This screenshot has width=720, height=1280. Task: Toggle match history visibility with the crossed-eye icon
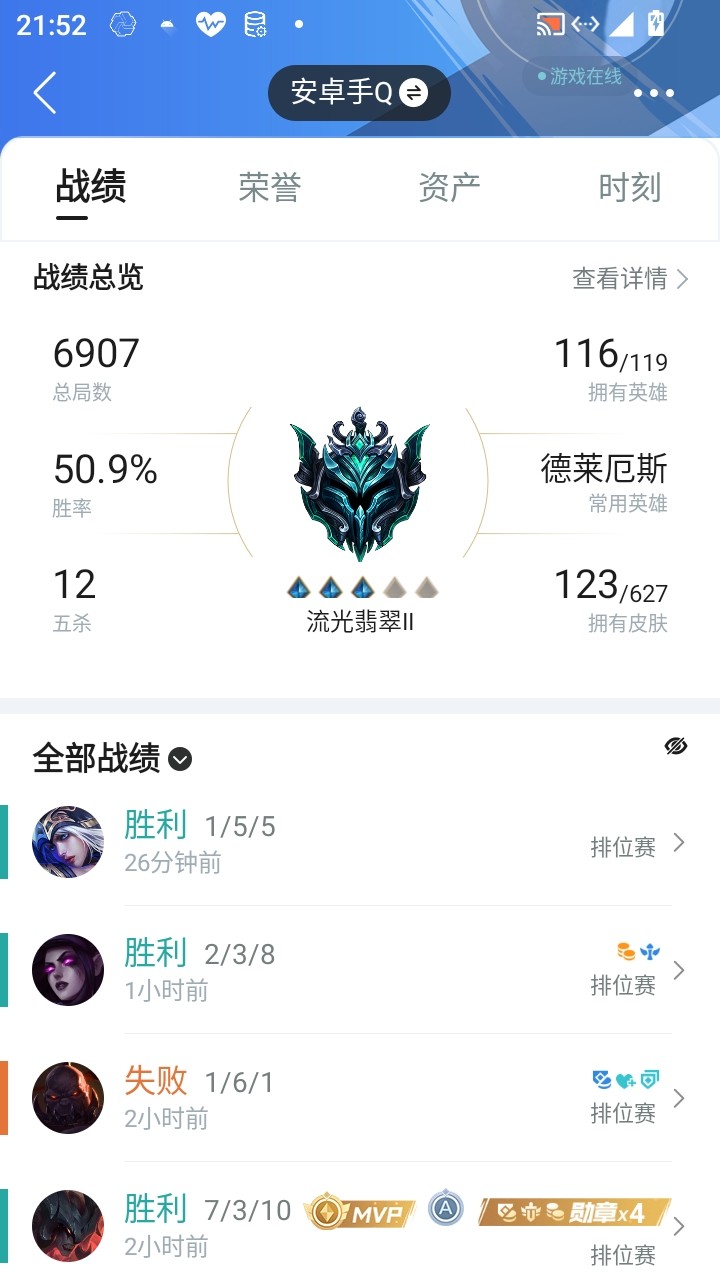coord(676,746)
